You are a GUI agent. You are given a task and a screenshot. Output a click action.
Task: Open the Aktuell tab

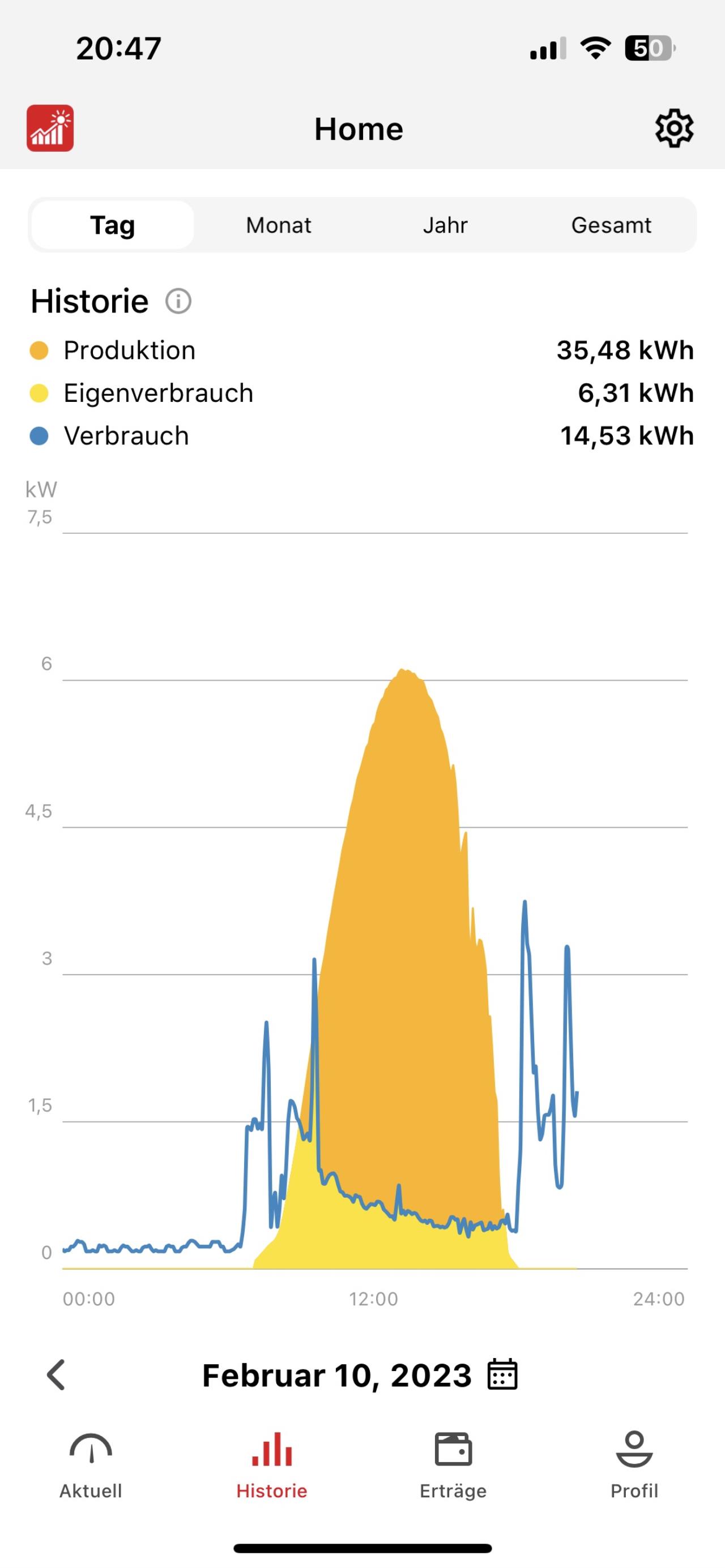91,1464
